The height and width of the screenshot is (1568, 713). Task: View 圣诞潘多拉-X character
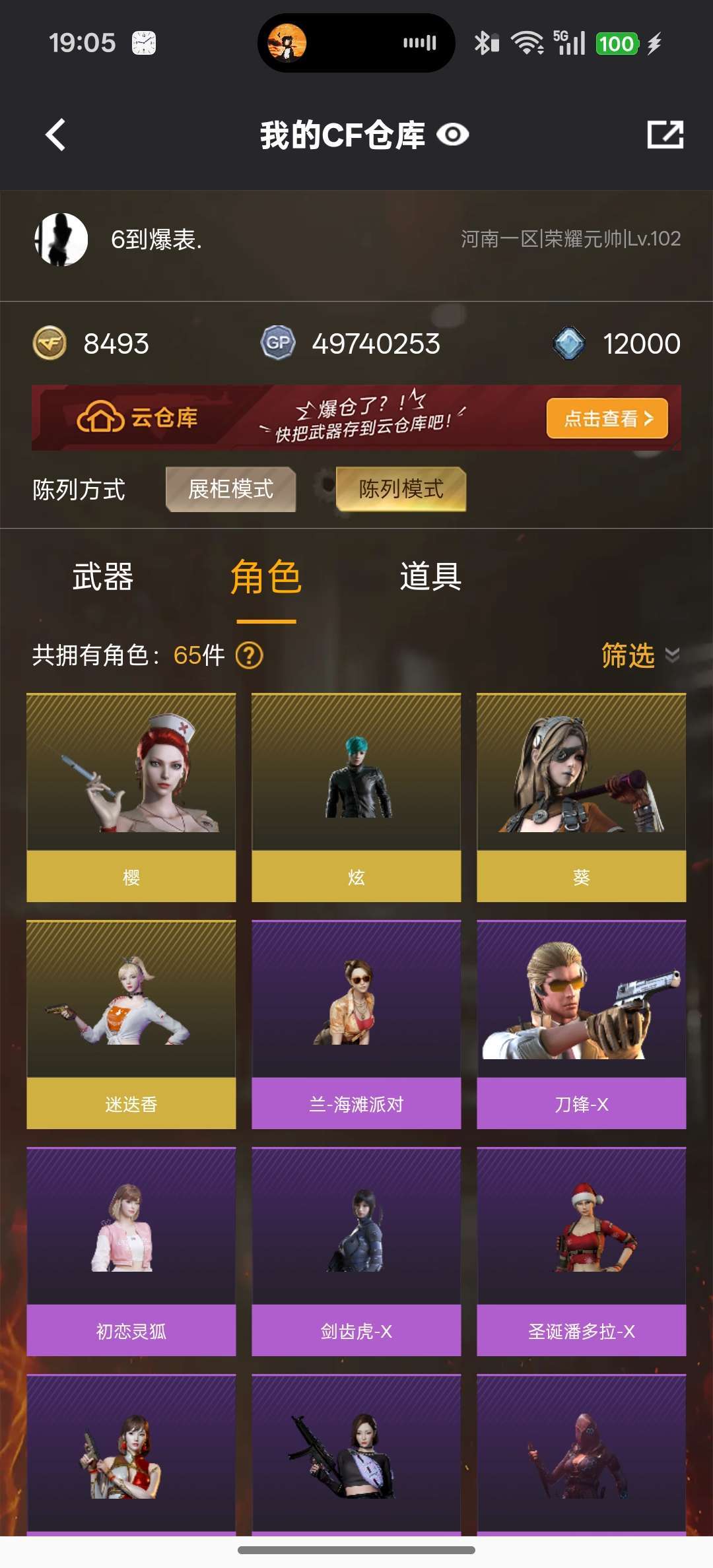[581, 1251]
